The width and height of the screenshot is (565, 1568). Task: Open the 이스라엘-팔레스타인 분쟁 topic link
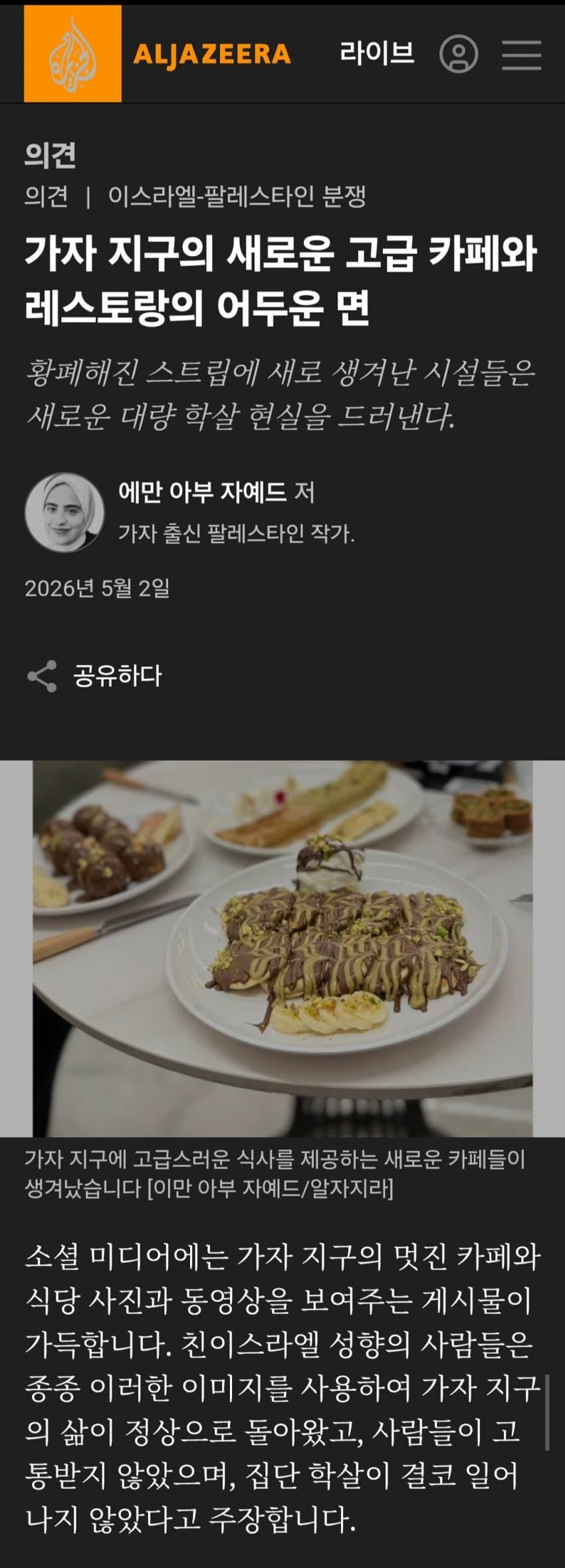pos(237,196)
